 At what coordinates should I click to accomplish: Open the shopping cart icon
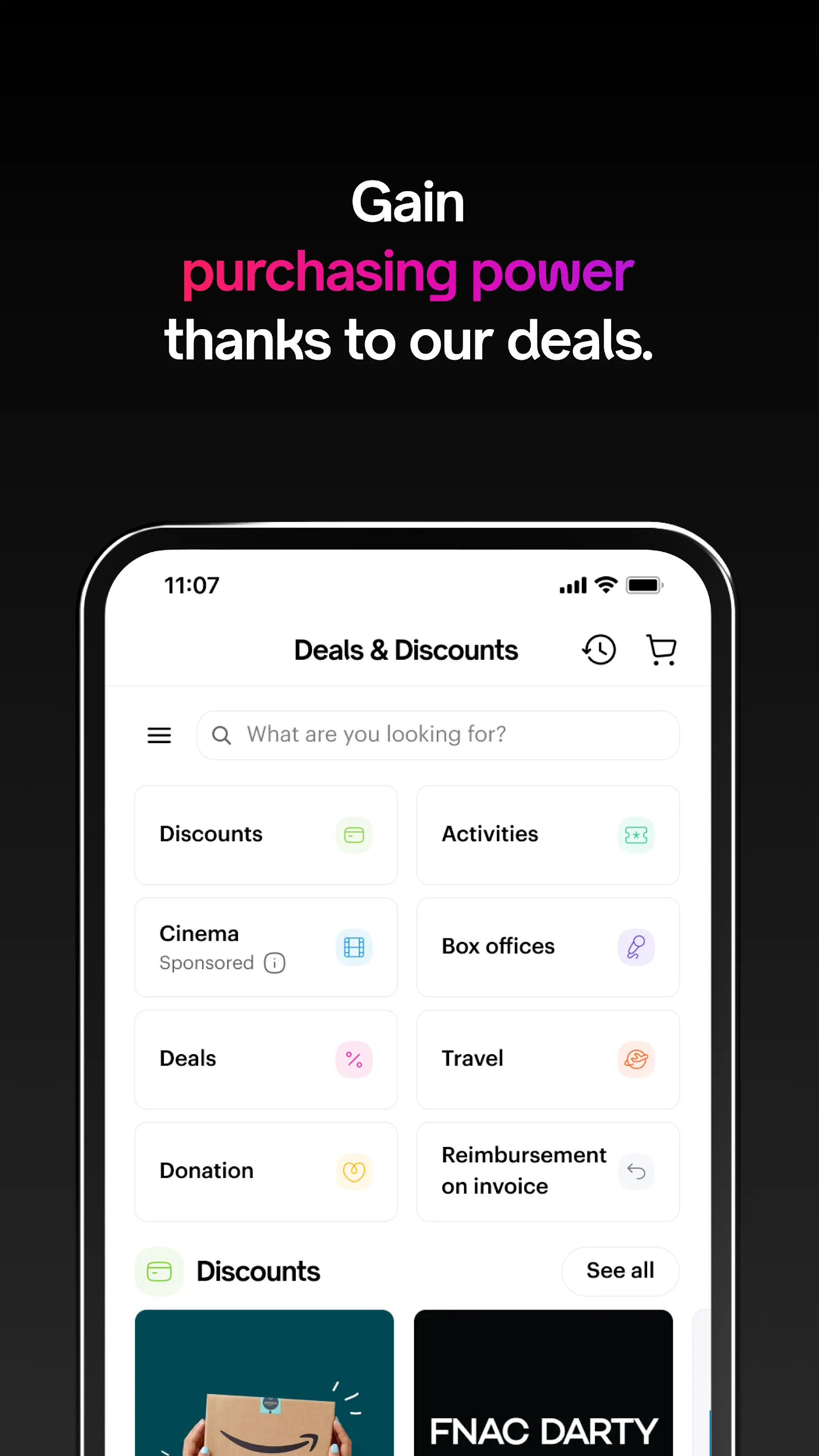pos(661,650)
